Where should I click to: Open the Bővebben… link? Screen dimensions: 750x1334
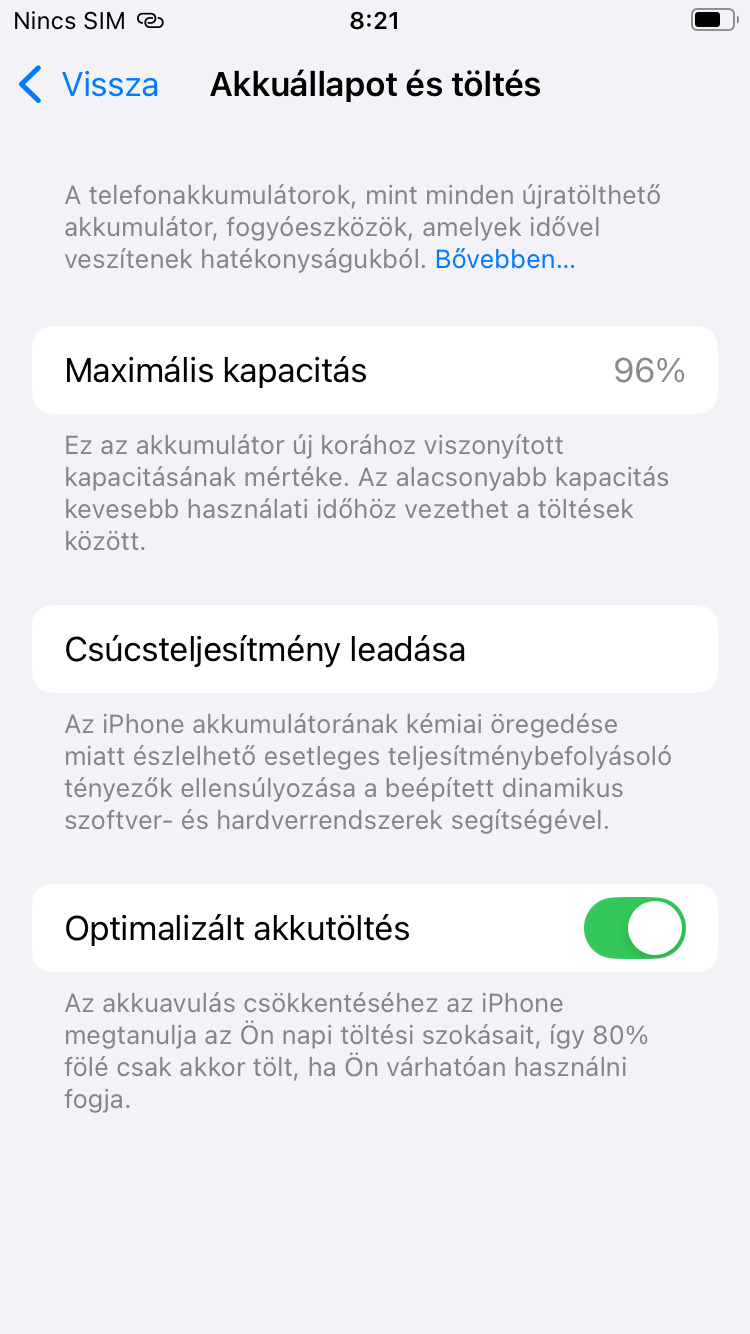tap(504, 260)
